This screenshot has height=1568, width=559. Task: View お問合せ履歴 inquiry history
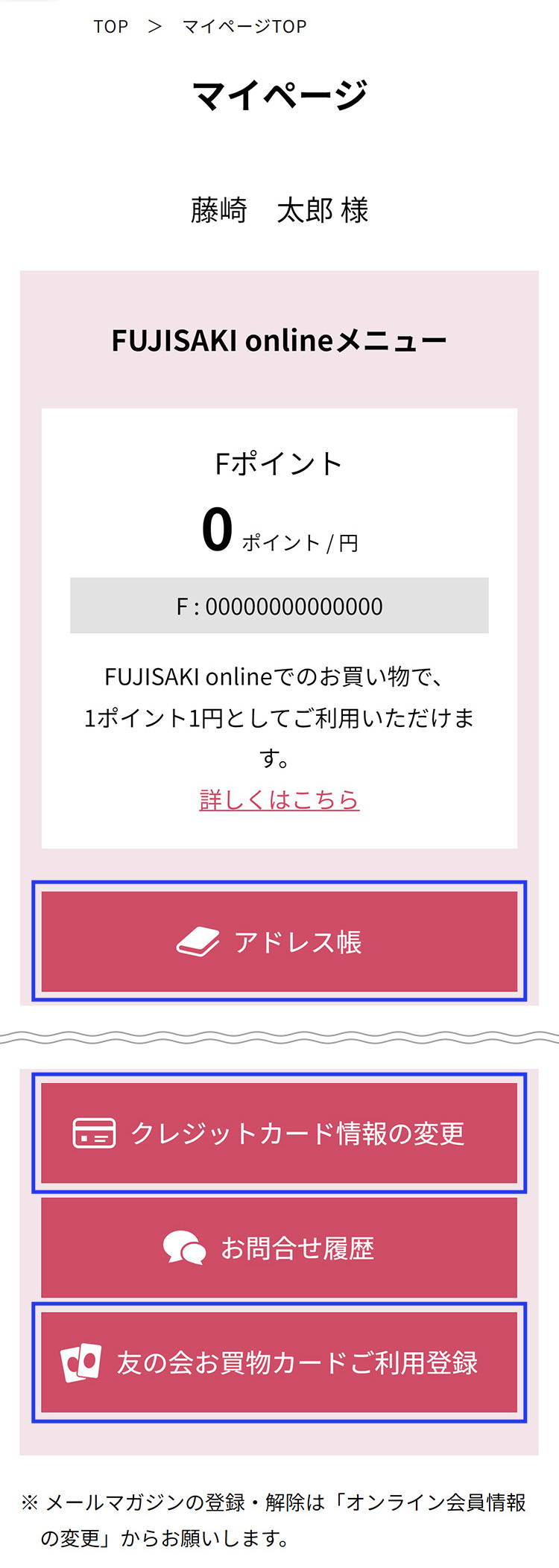279,1248
